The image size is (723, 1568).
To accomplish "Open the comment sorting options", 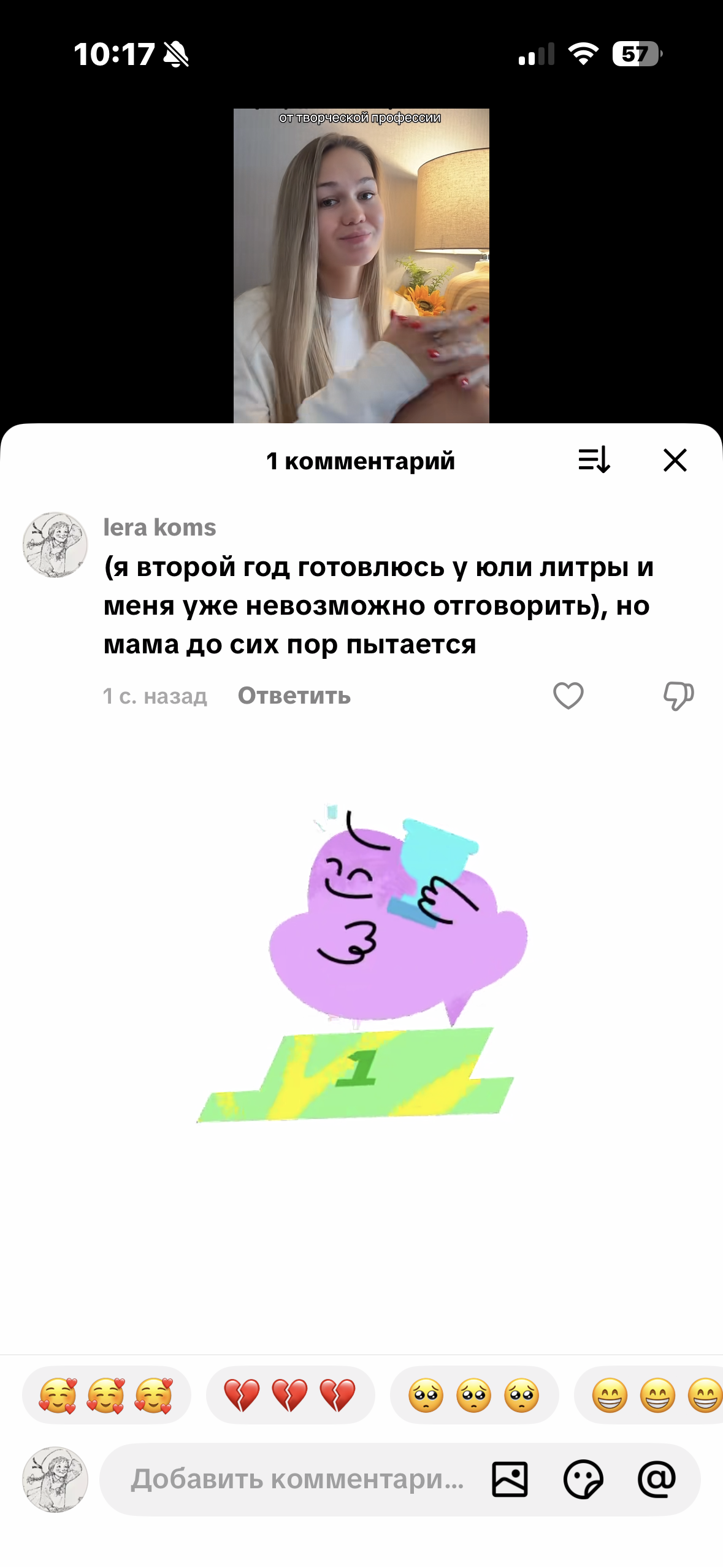I will point(594,460).
